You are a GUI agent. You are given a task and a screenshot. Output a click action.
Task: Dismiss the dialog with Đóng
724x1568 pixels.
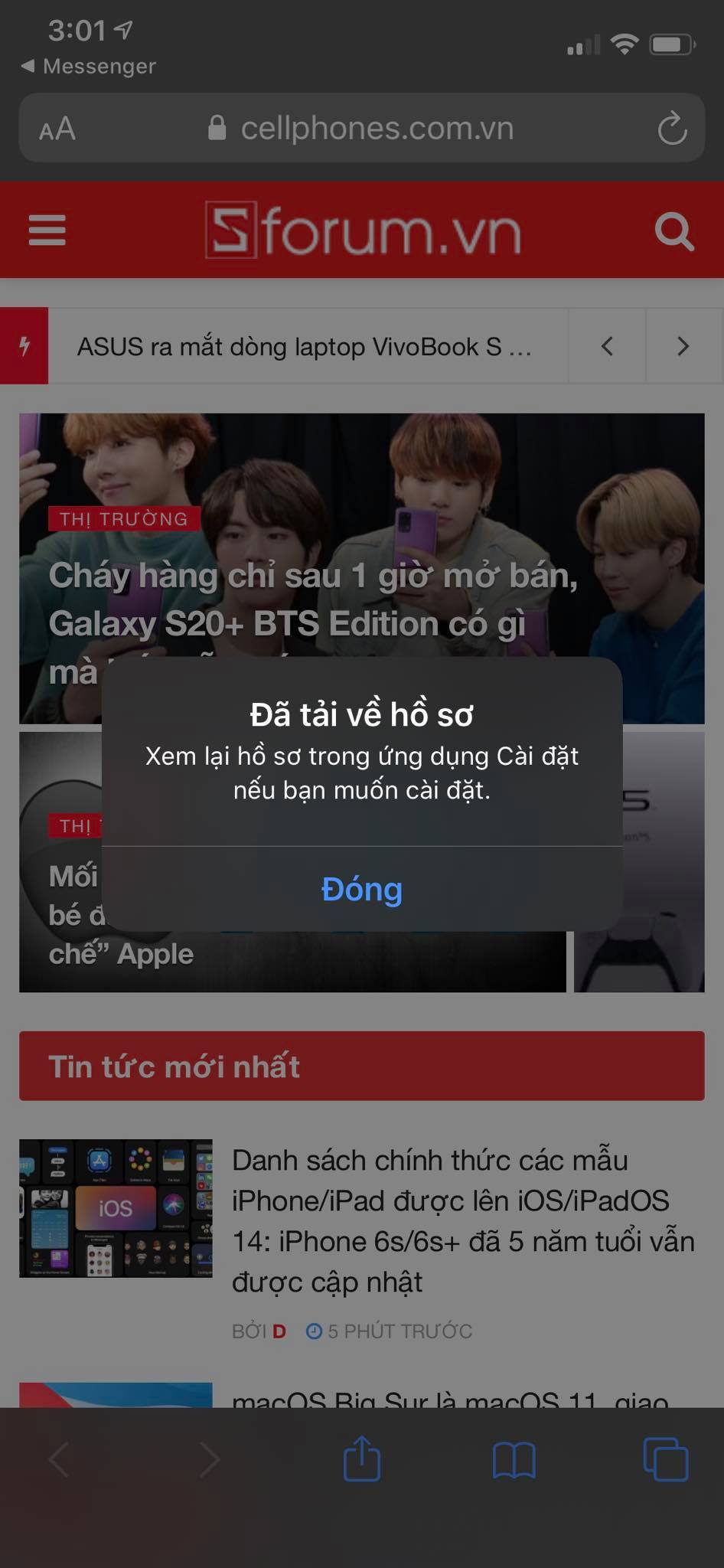pos(361,890)
